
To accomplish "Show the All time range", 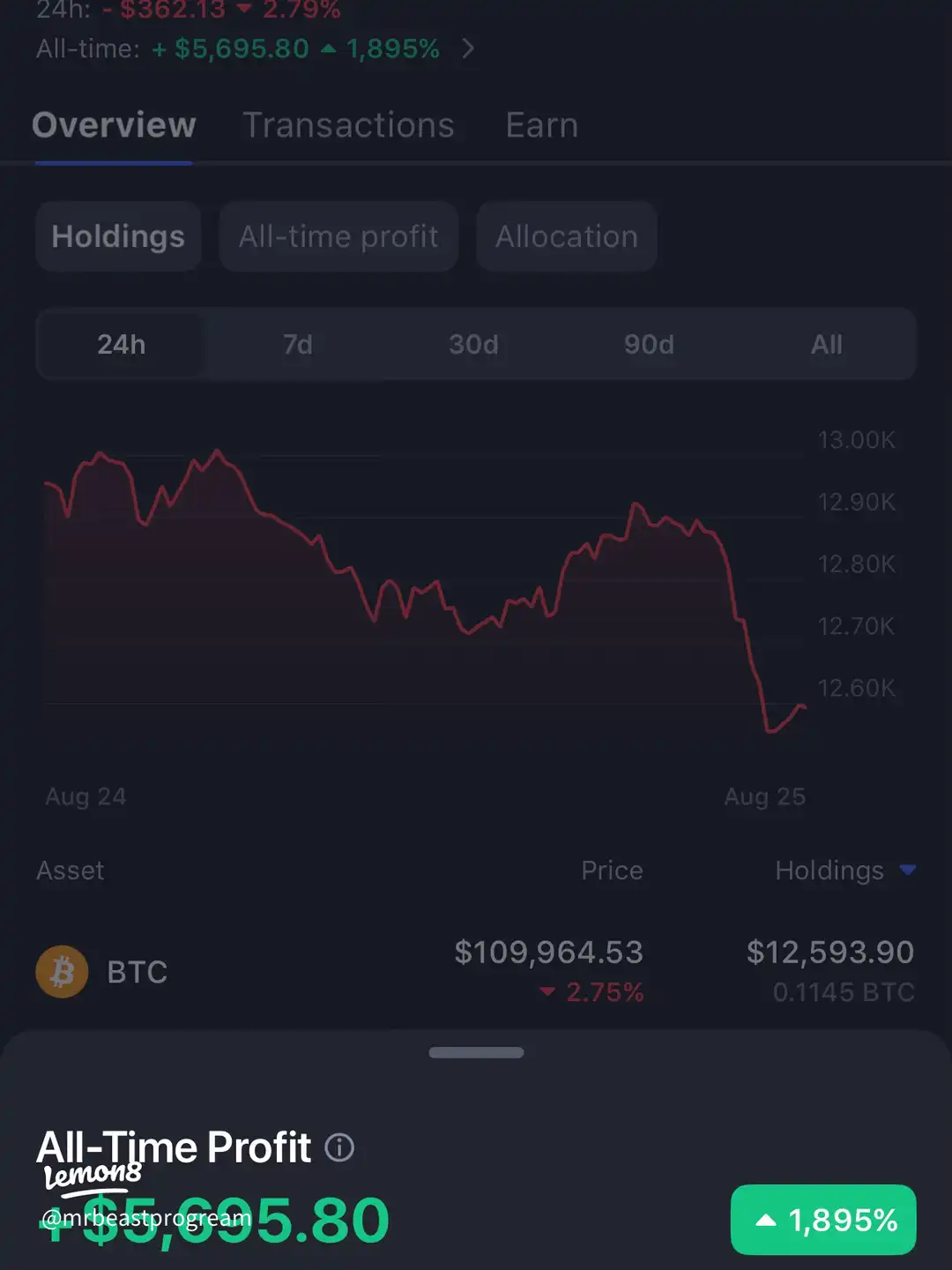I will (826, 344).
